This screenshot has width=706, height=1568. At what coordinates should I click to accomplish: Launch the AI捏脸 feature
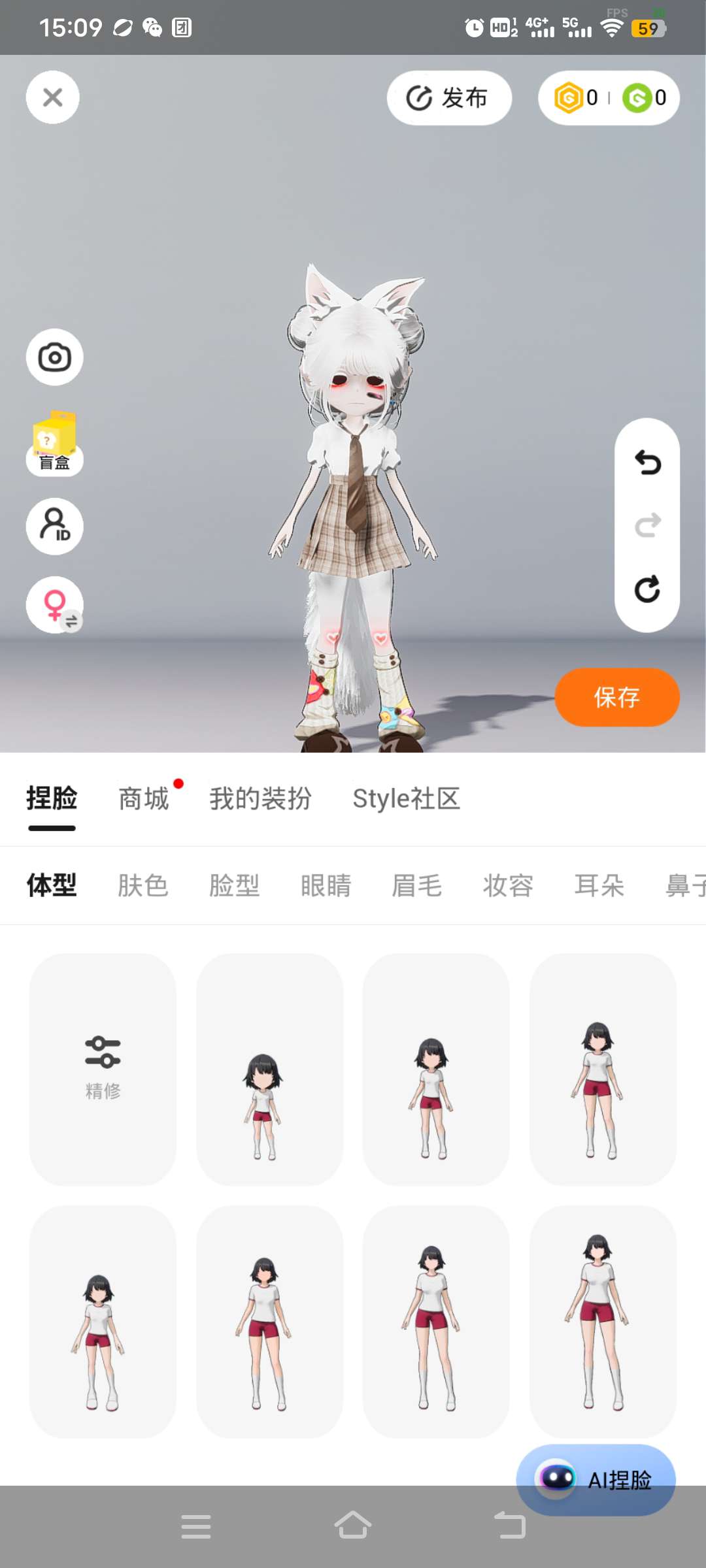coord(596,1479)
